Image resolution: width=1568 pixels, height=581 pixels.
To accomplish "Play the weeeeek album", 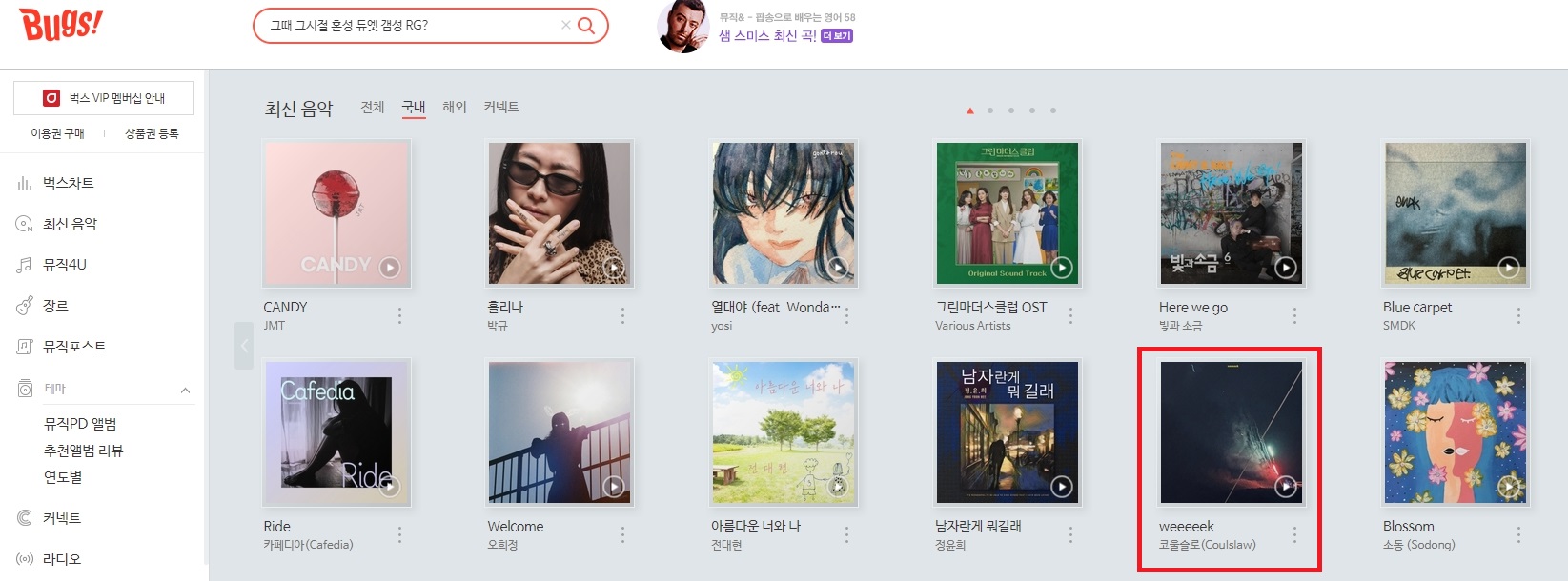I will (x=1286, y=487).
